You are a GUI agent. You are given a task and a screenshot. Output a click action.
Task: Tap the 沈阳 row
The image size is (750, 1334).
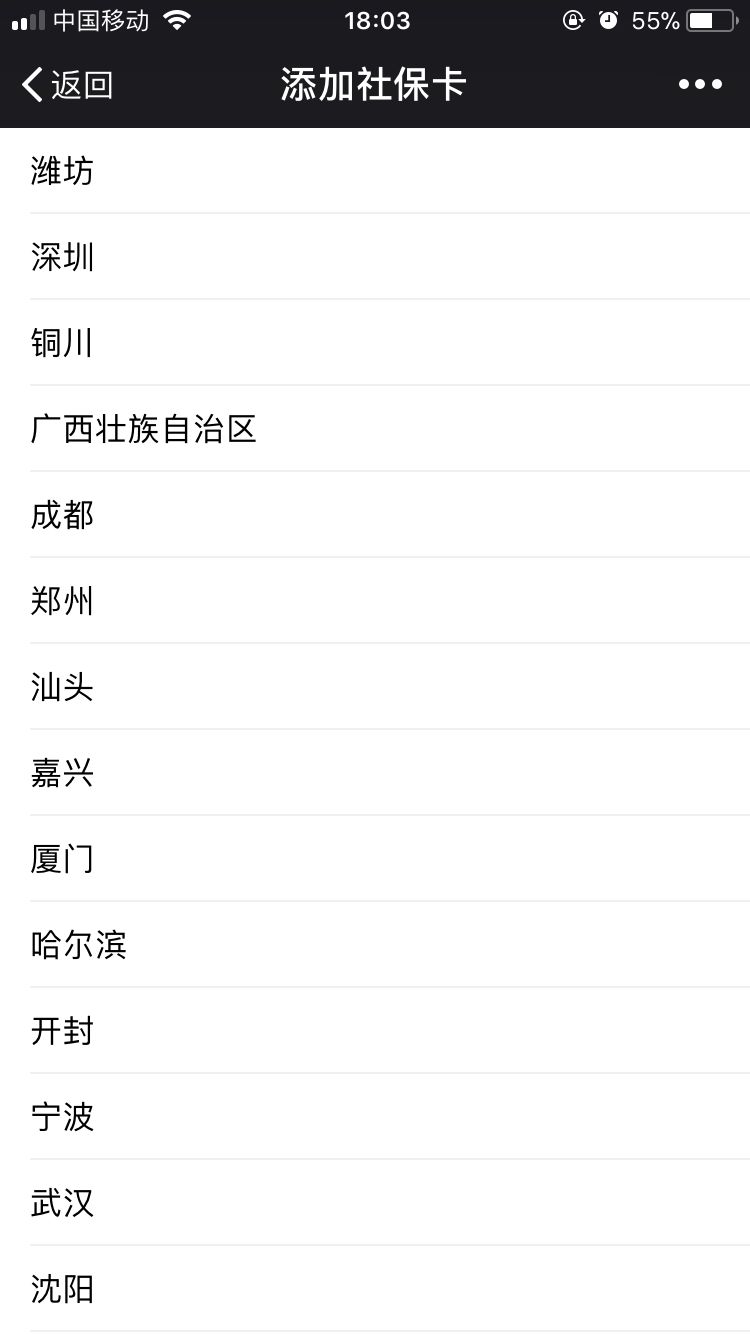62,1289
